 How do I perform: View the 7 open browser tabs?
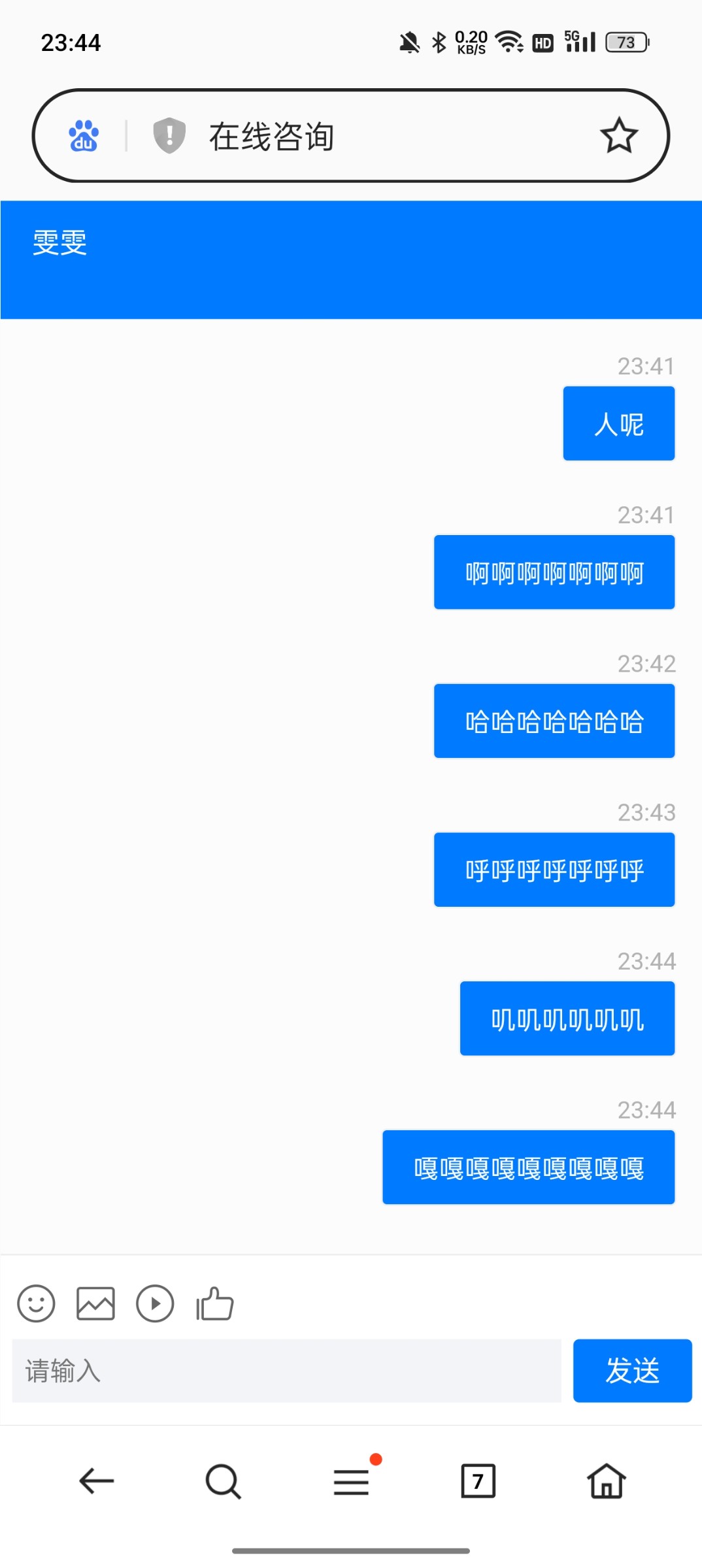[x=478, y=1481]
